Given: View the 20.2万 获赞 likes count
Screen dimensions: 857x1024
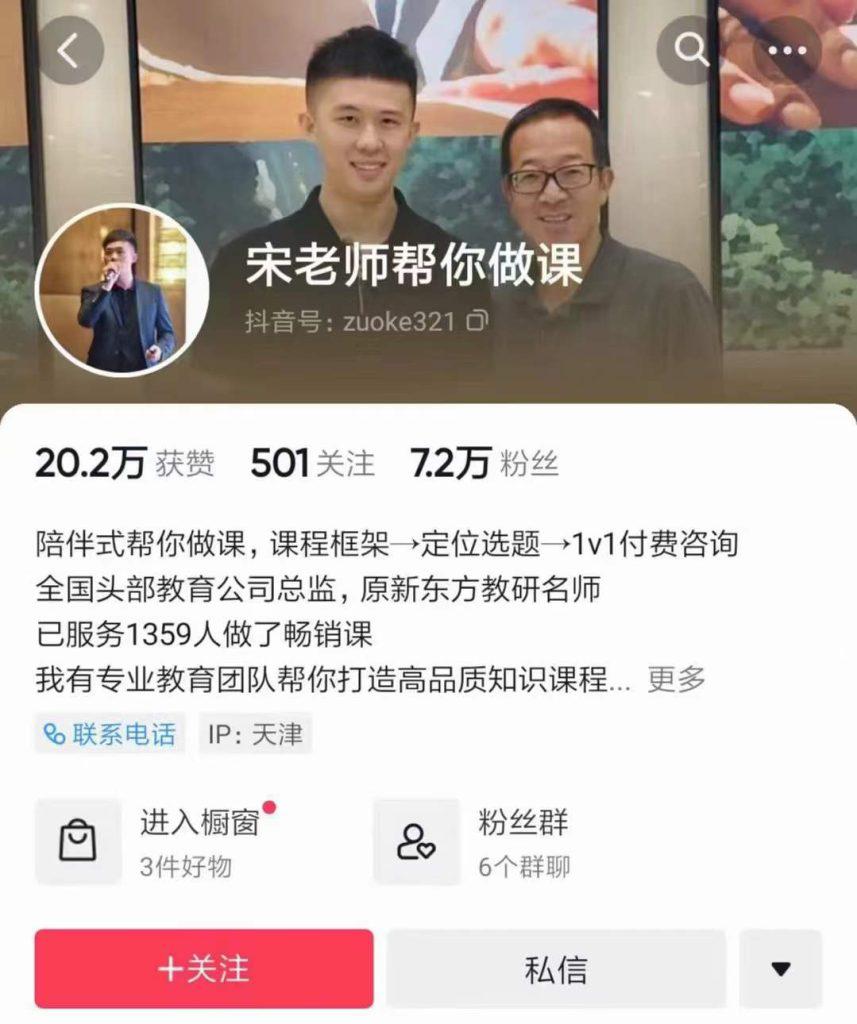Looking at the screenshot, I should (x=124, y=463).
